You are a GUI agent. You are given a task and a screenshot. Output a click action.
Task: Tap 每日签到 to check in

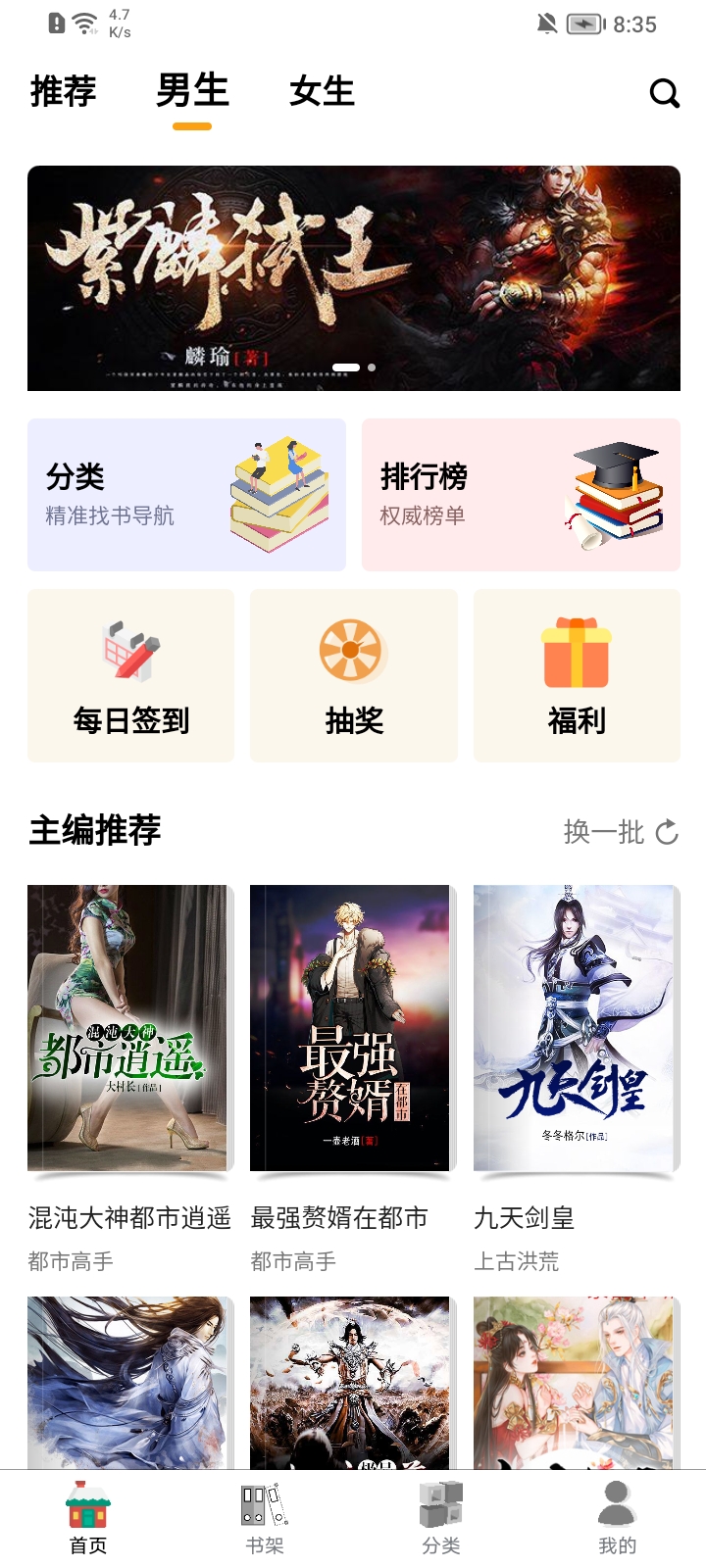click(130, 675)
